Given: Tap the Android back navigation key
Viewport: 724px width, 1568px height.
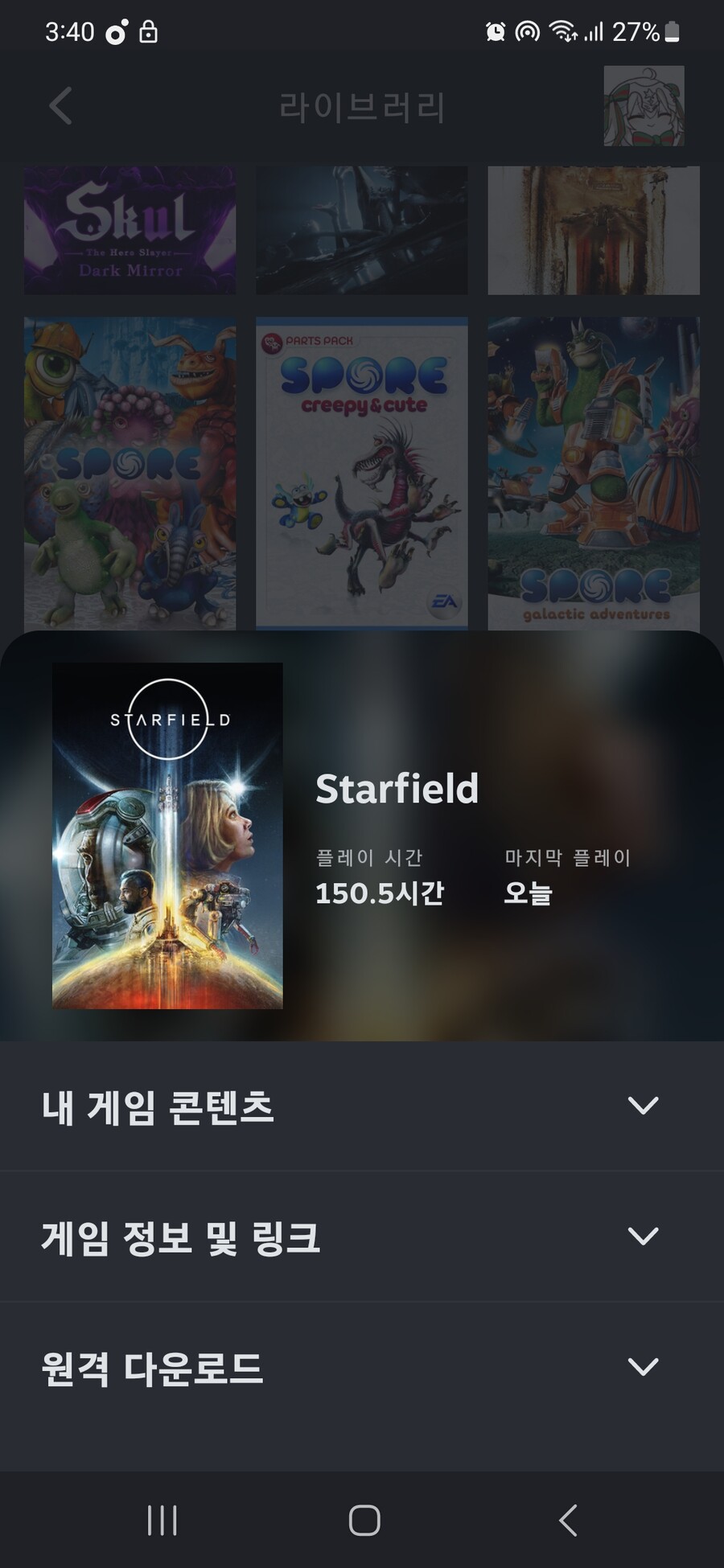Looking at the screenshot, I should click(568, 1520).
